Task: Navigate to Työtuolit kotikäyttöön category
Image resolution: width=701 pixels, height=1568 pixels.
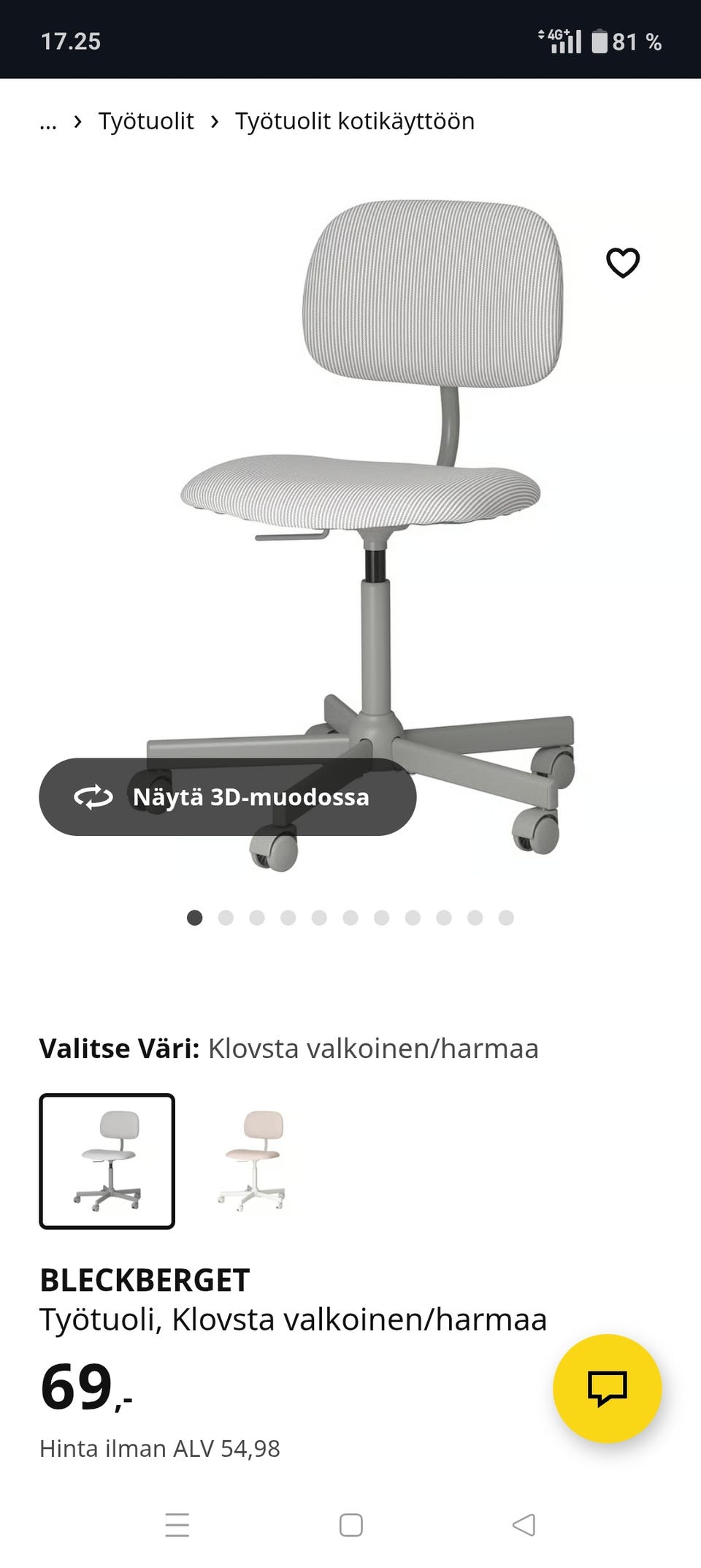Action: click(x=353, y=121)
